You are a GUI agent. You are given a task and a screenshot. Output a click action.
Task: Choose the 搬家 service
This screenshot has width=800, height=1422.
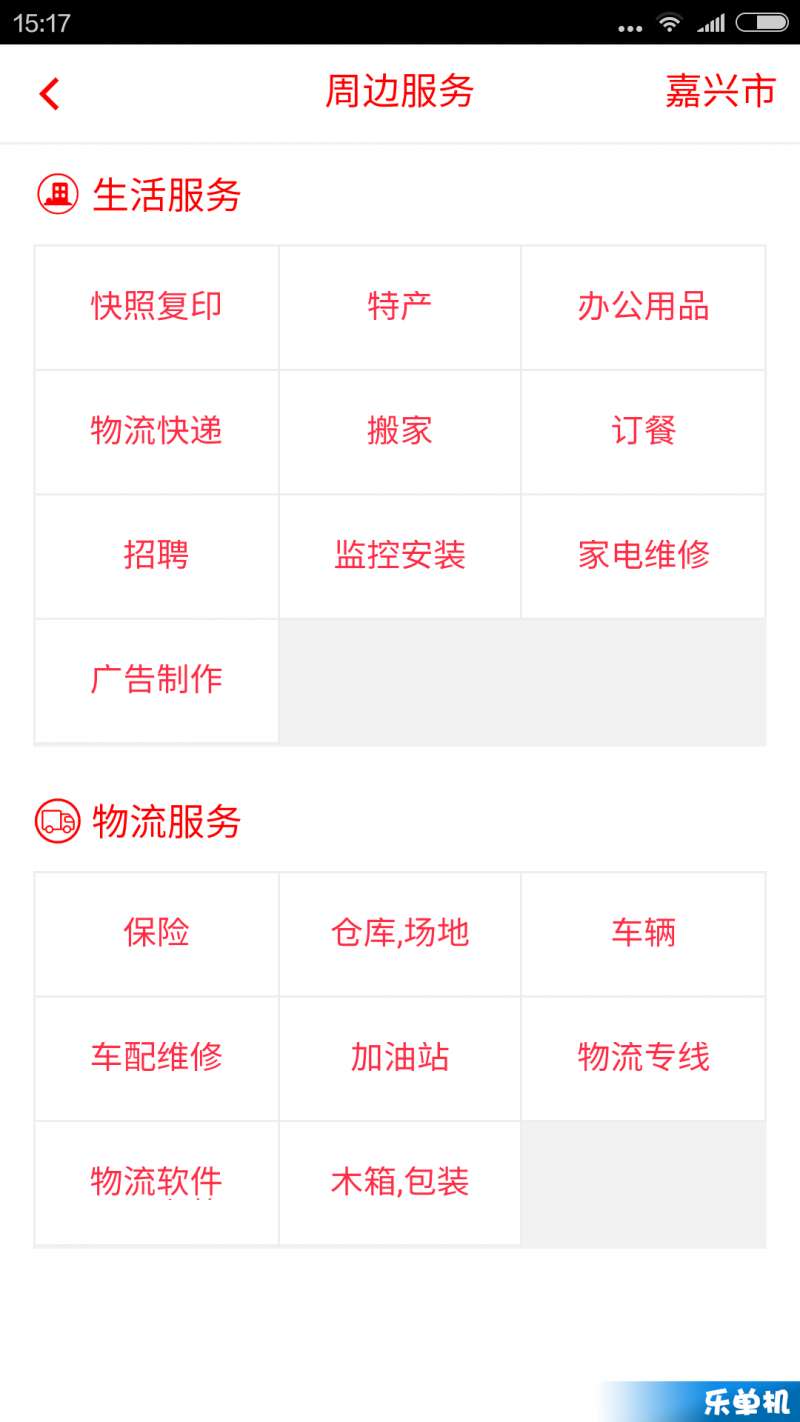click(x=400, y=432)
